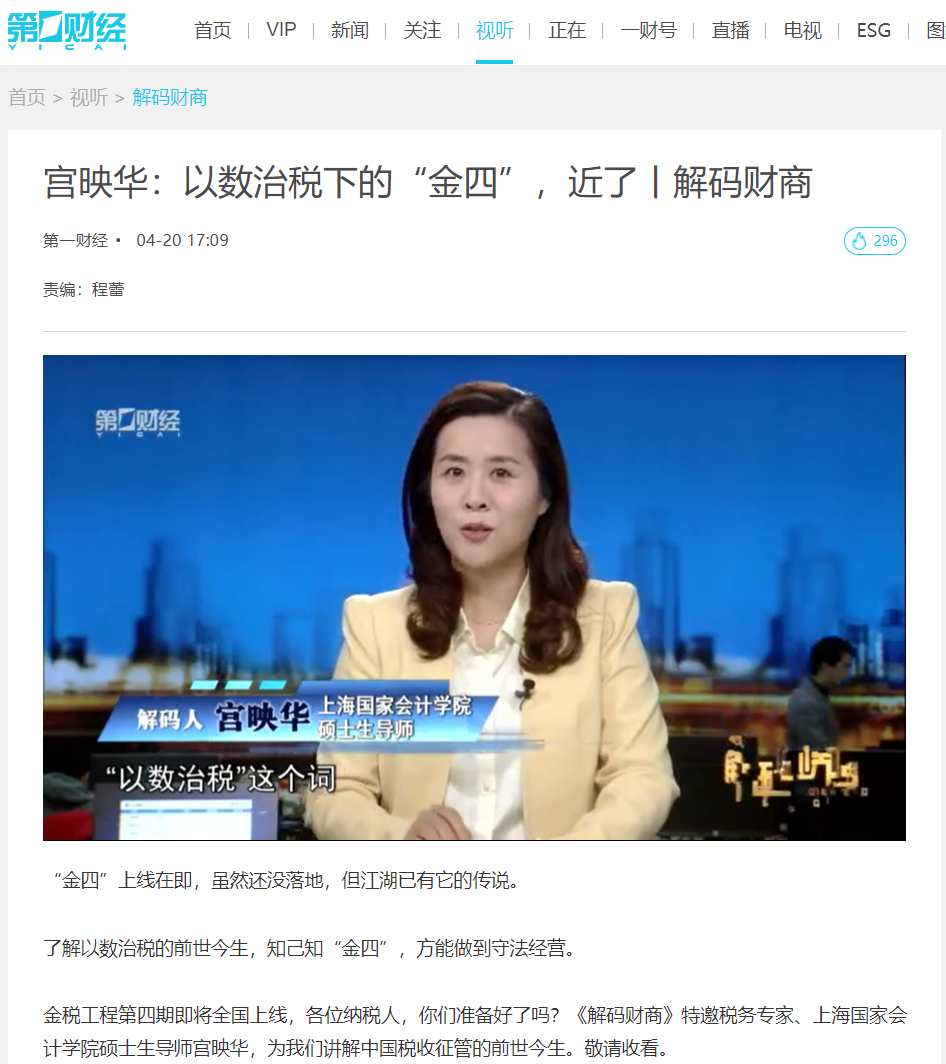Open 解码财商 breadcrumb link
The image size is (946, 1064).
[x=170, y=97]
